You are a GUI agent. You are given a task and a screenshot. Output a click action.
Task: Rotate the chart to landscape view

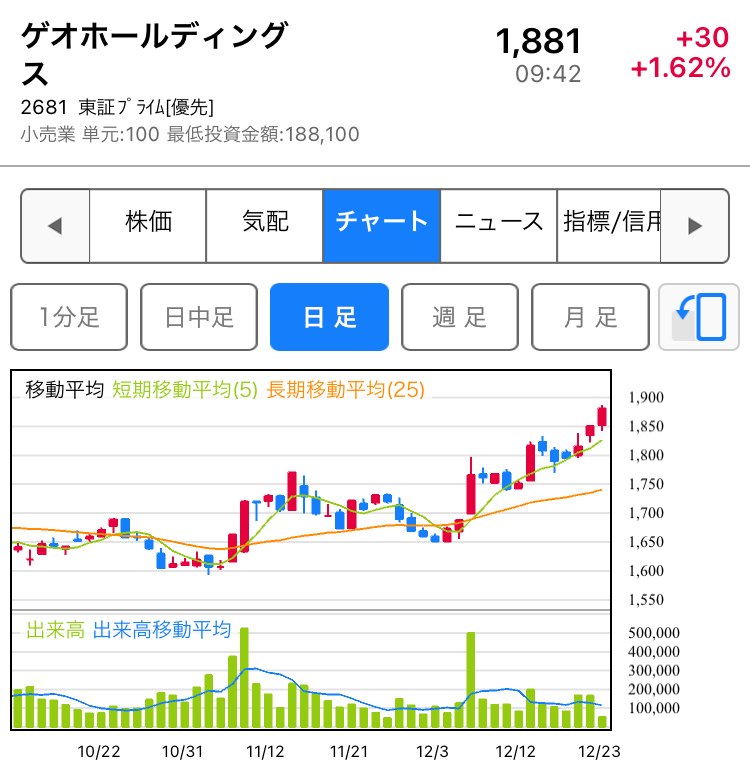point(699,317)
